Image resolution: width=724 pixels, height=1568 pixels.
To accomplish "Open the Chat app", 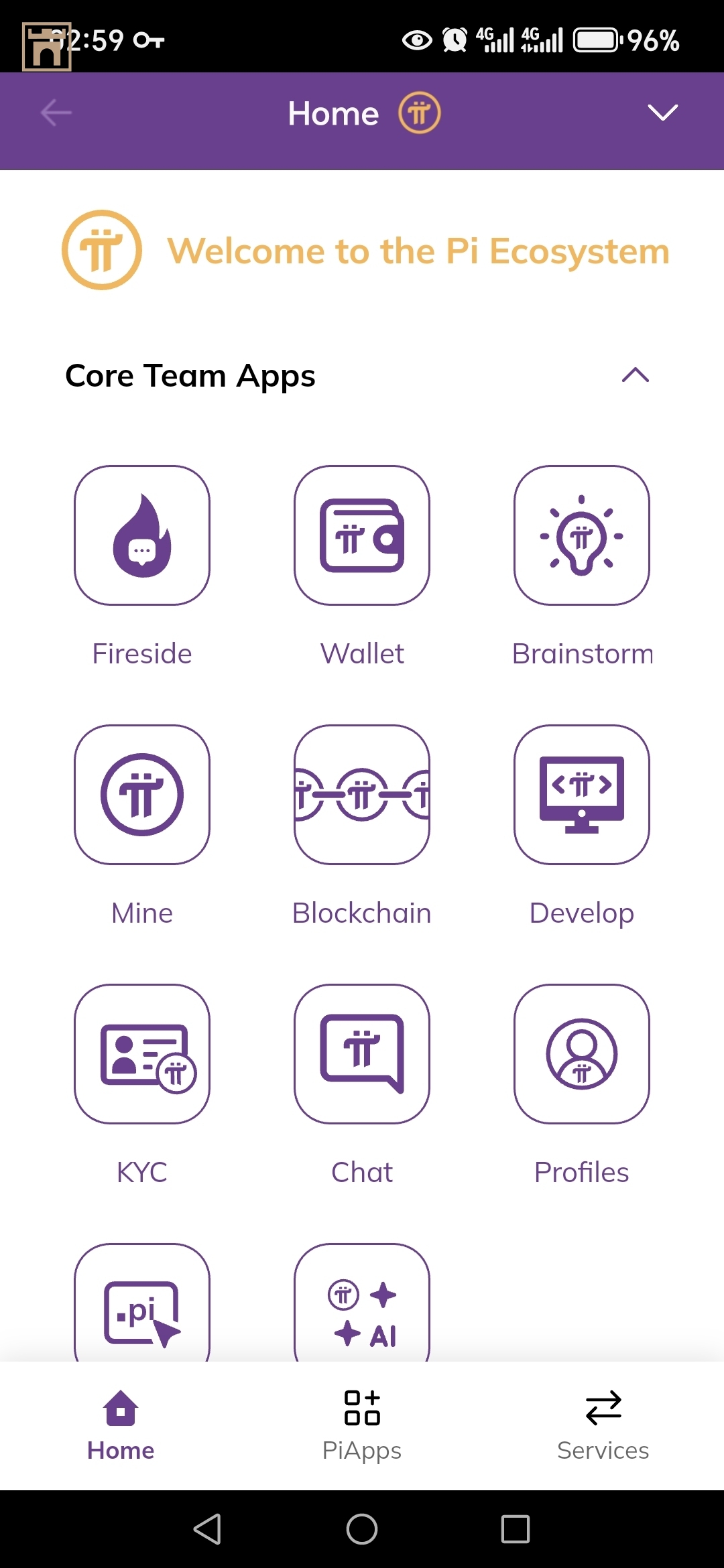I will 362,1054.
